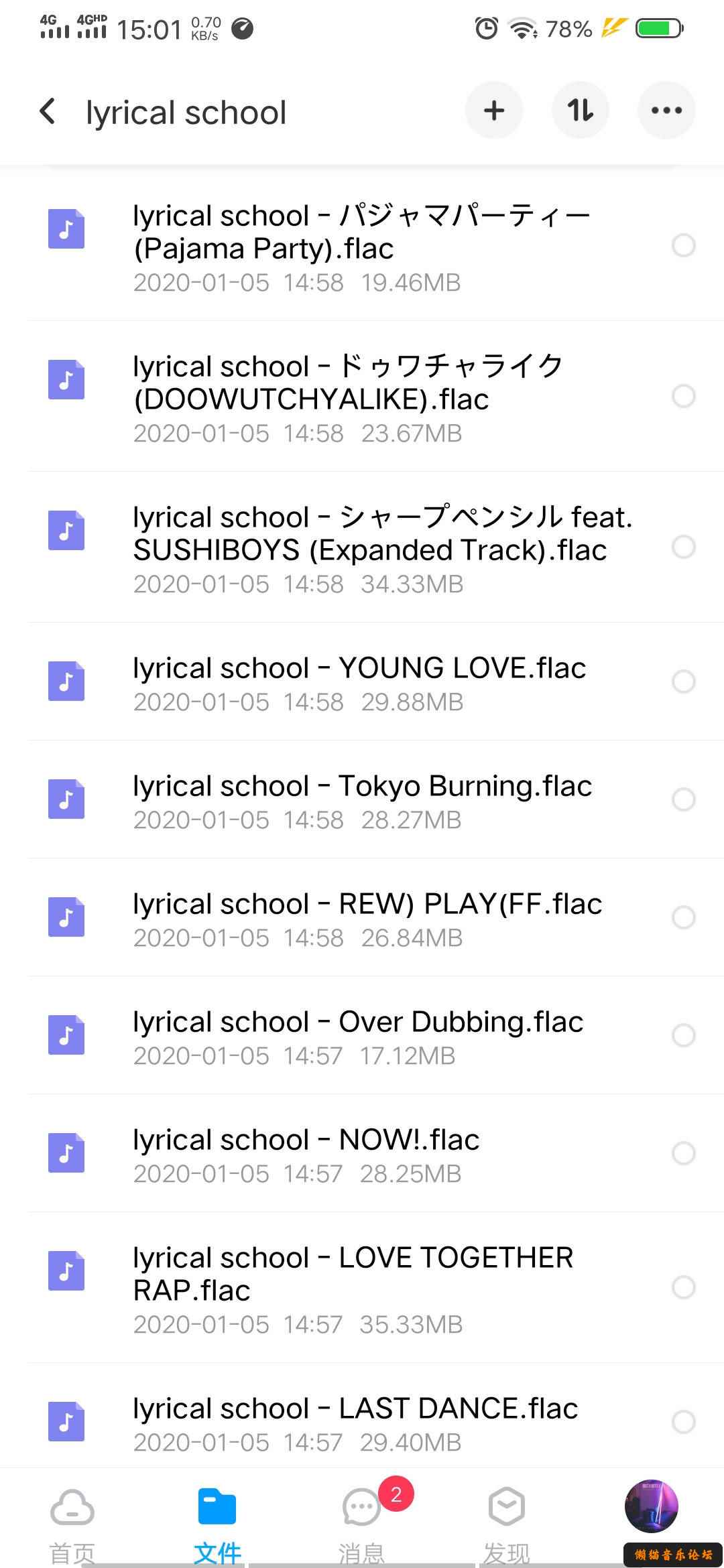Viewport: 724px width, 1568px height.
Task: Go back from lyrical school folder
Action: coord(48,111)
